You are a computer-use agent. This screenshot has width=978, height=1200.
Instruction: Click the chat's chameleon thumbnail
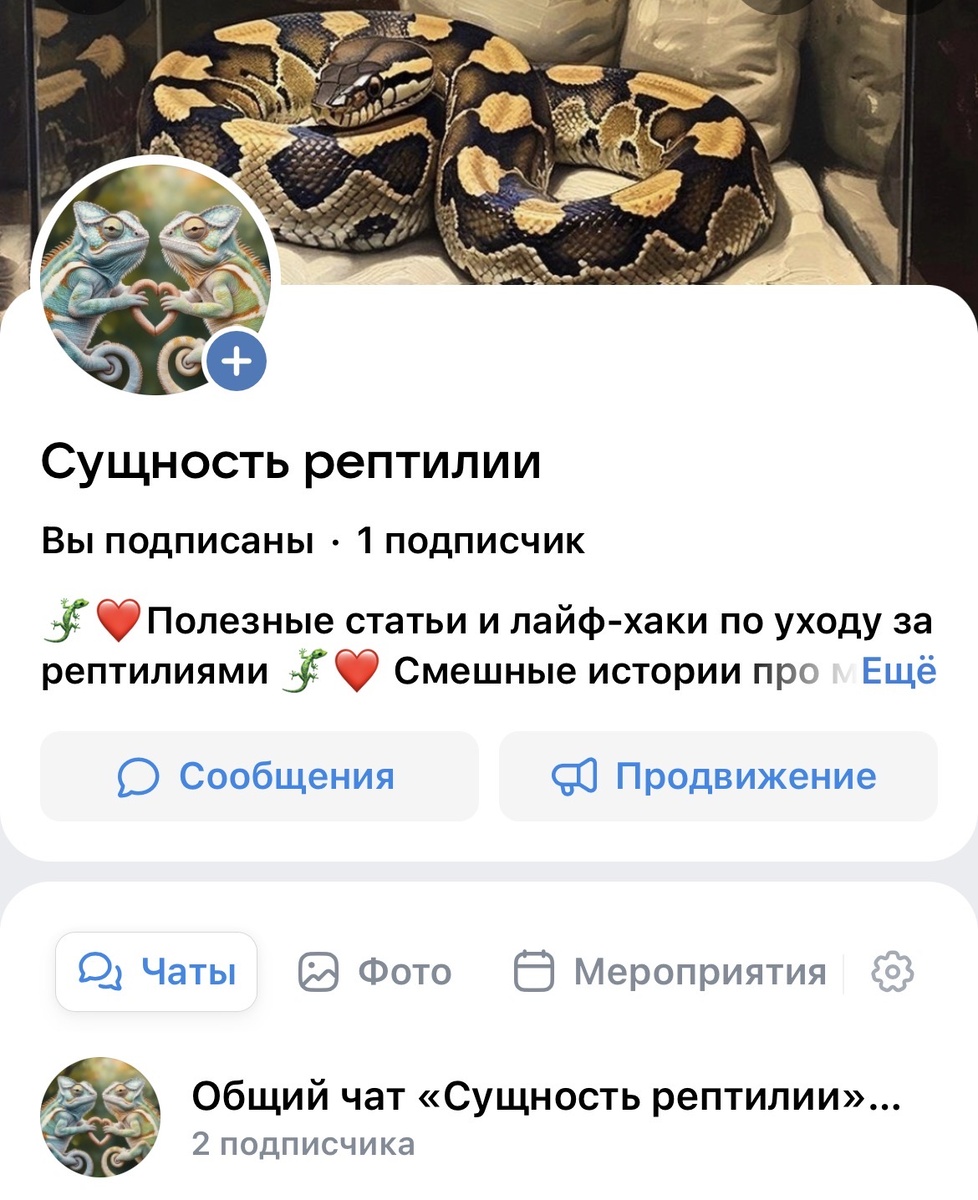tap(100, 1115)
